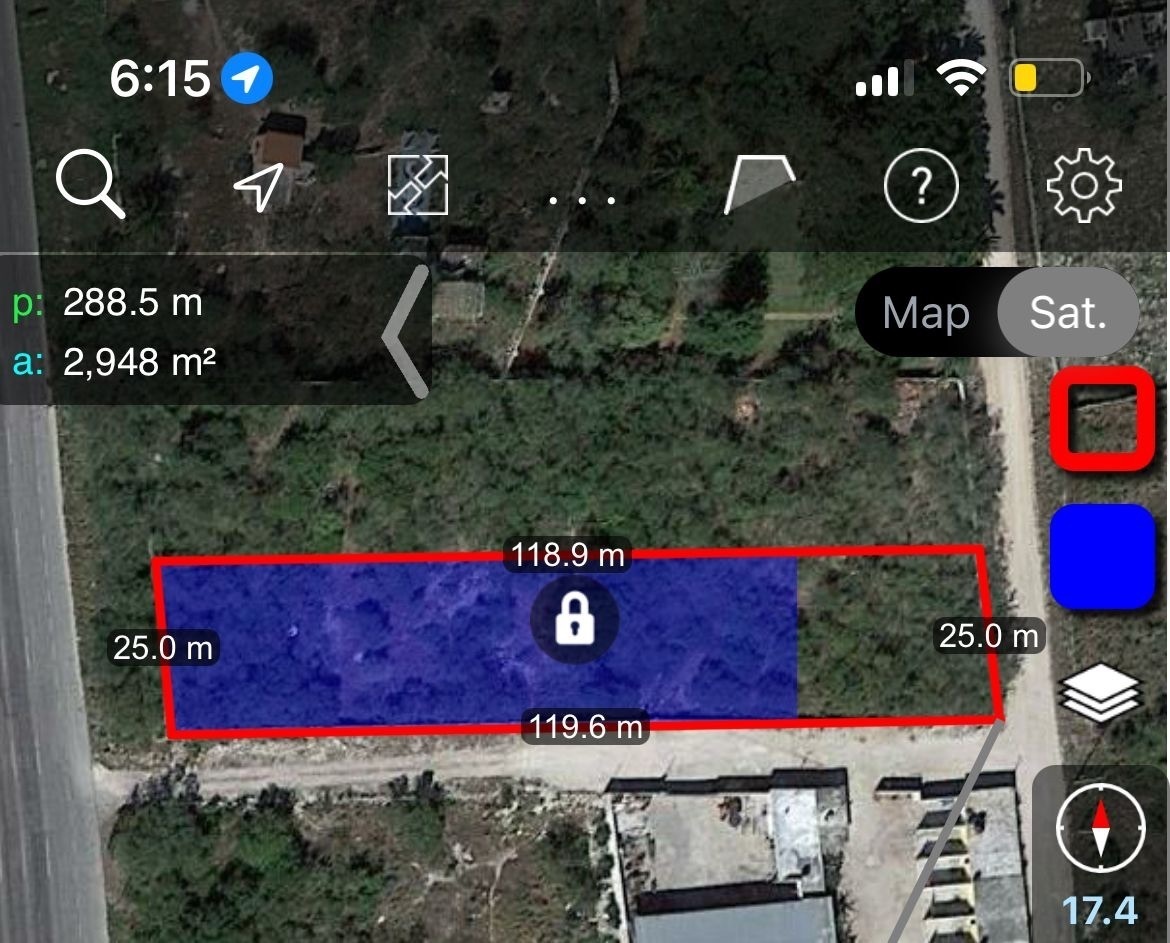Select the Sat. satellite view
The height and width of the screenshot is (943, 1170).
(1068, 314)
